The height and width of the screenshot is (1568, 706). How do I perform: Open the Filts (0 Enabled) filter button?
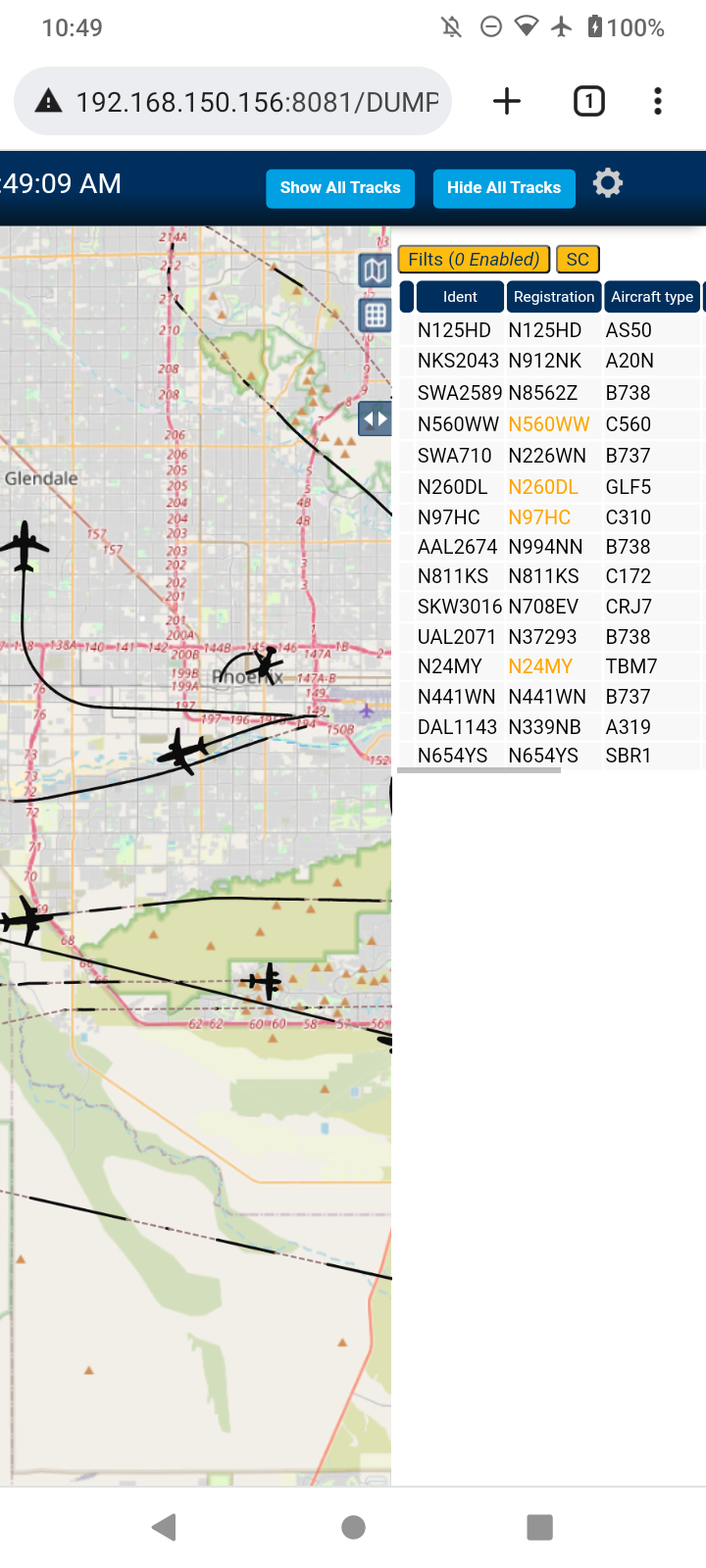pyautogui.click(x=474, y=259)
